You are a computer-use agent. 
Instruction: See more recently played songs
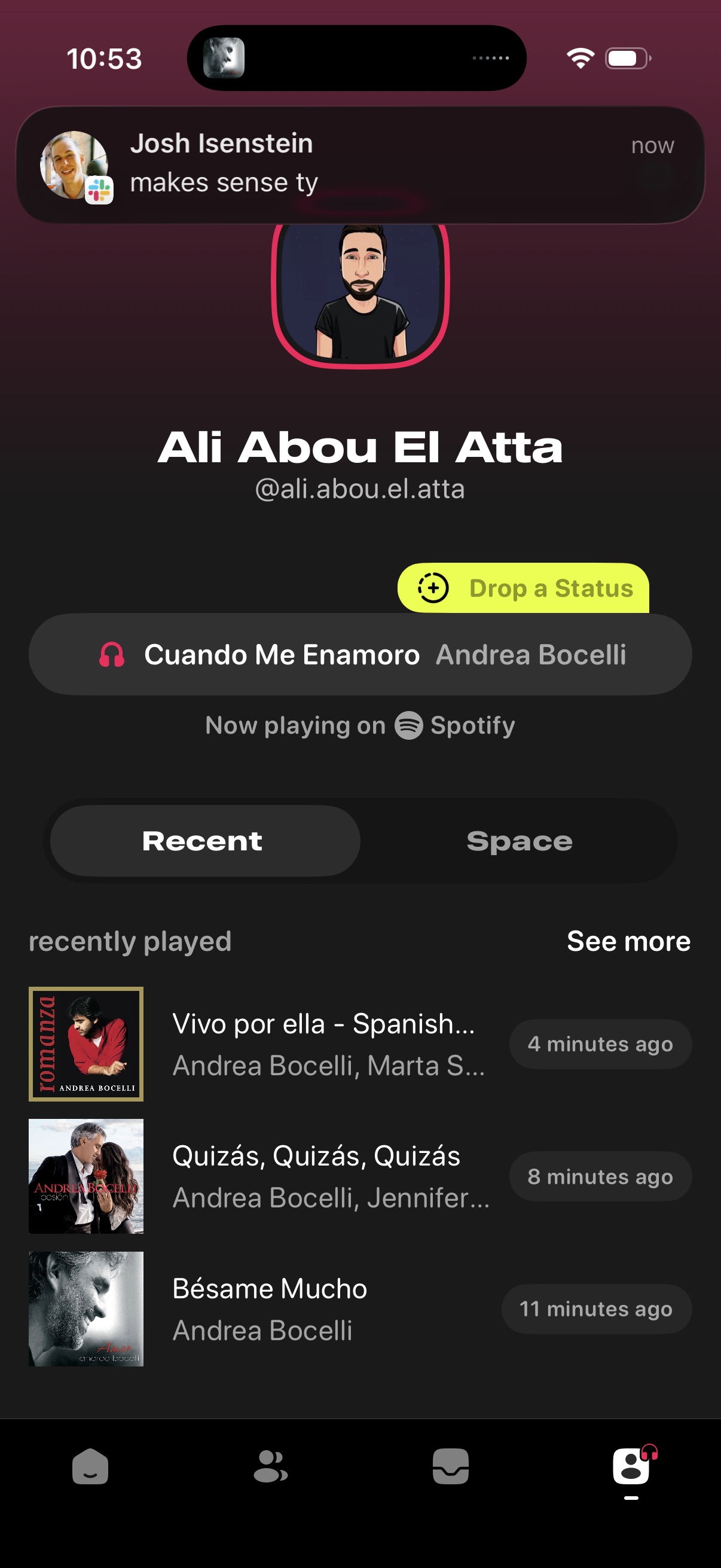tap(628, 941)
